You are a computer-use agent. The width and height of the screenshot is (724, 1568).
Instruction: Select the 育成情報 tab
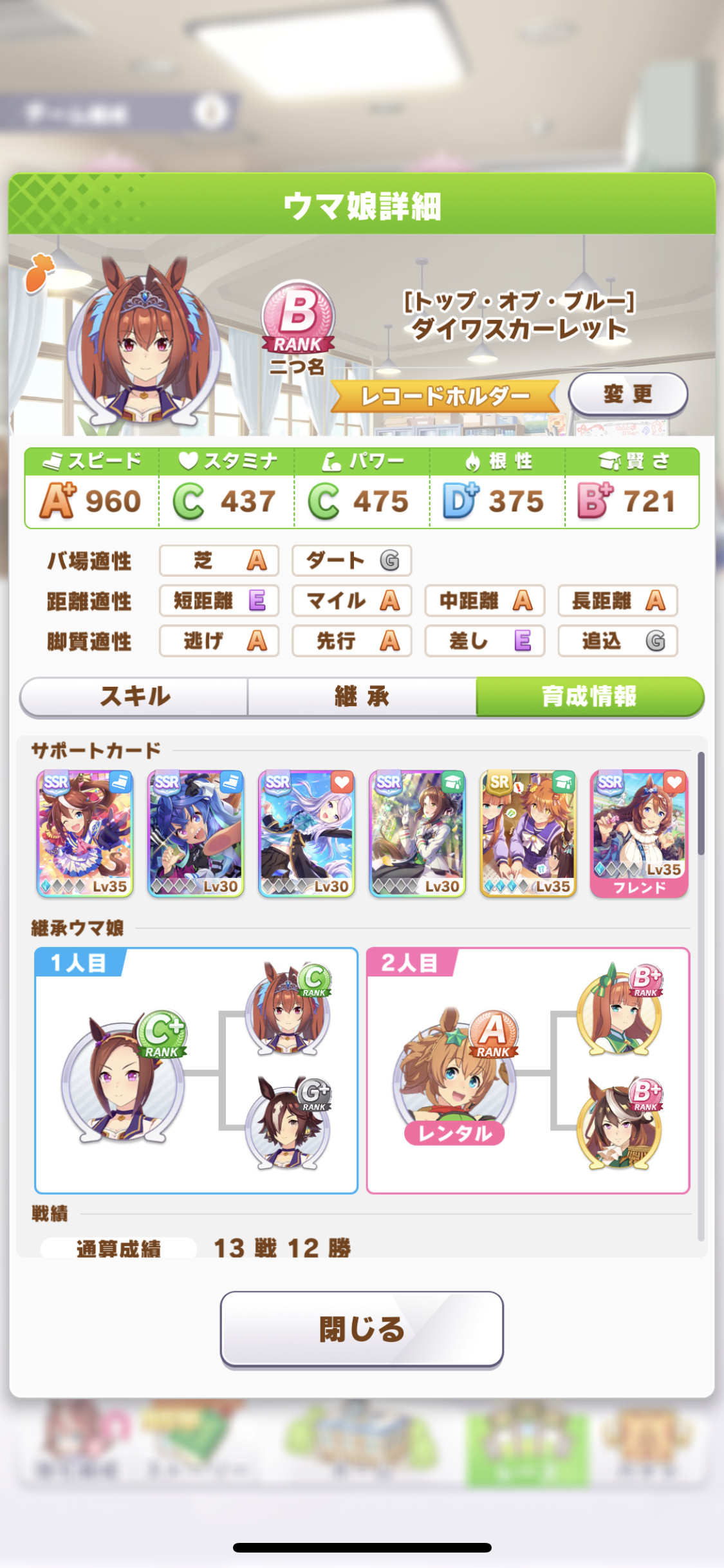pos(589,696)
